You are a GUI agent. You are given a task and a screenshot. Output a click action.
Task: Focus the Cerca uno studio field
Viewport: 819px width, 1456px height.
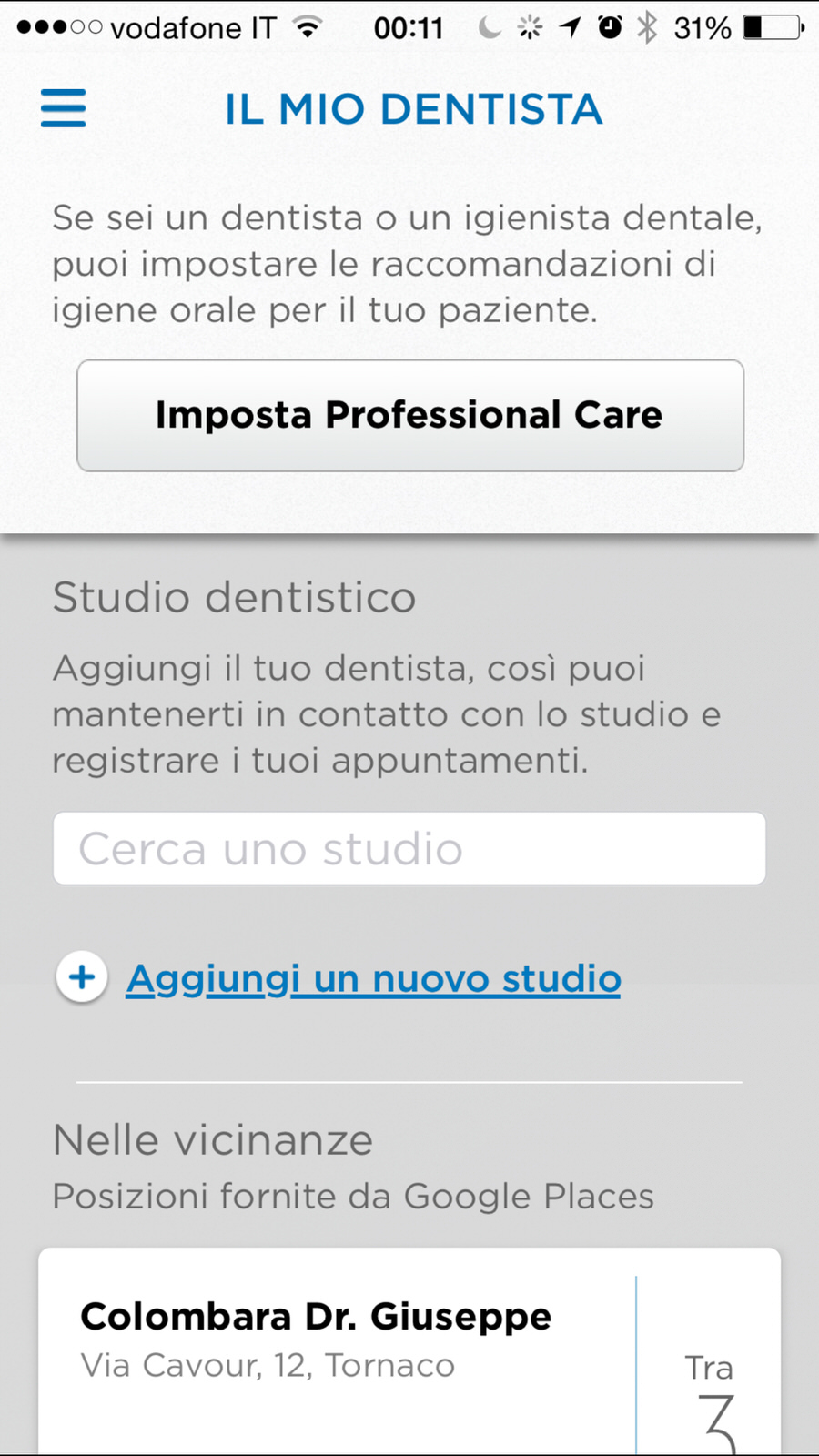point(409,848)
